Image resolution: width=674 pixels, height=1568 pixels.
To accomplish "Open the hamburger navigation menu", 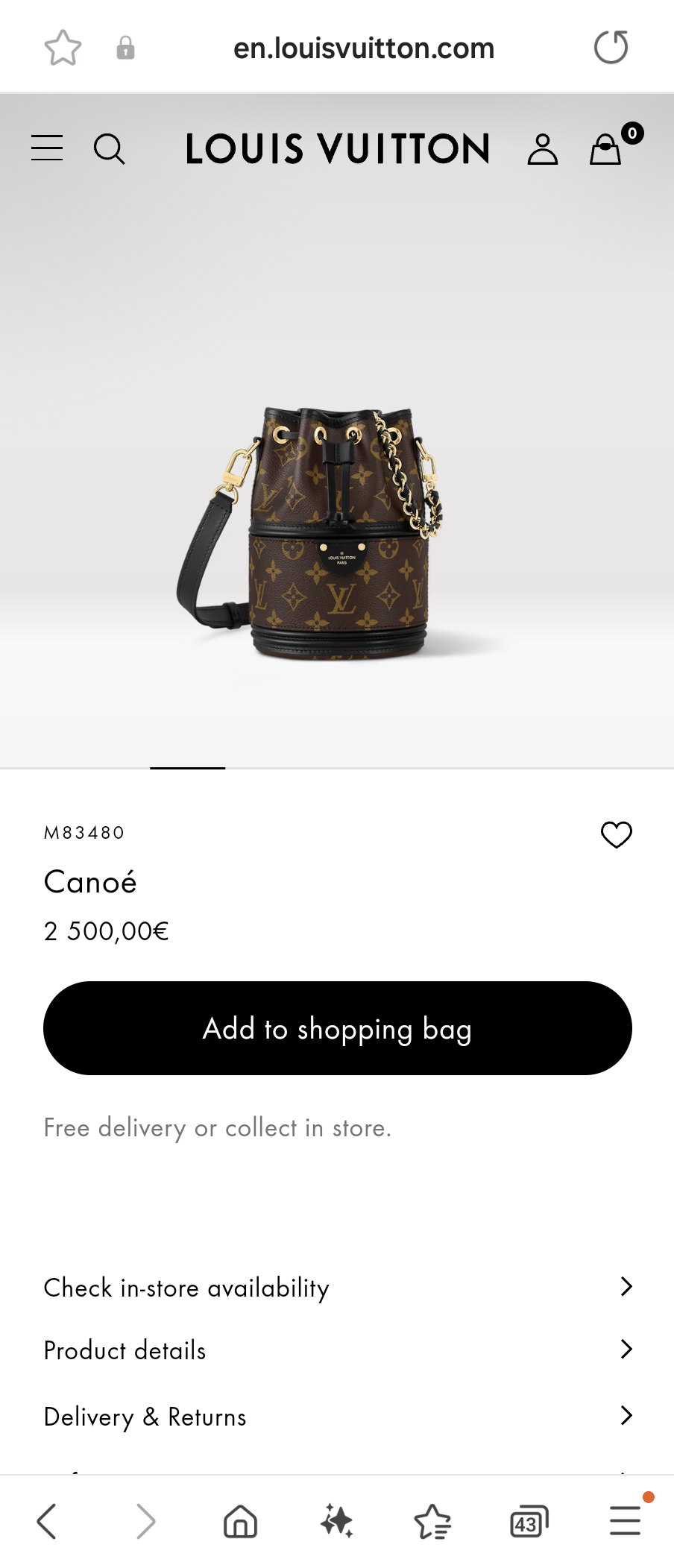I will [46, 148].
